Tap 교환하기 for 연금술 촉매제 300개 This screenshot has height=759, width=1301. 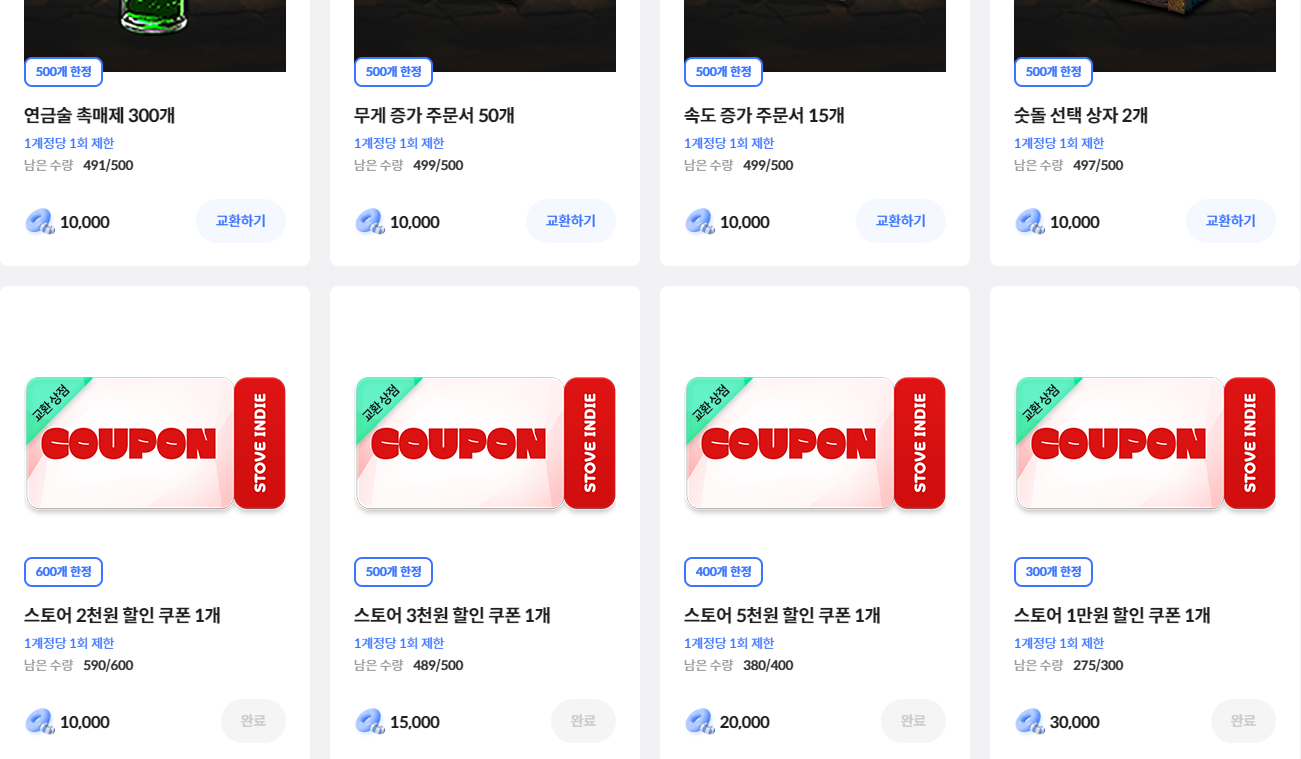(240, 221)
